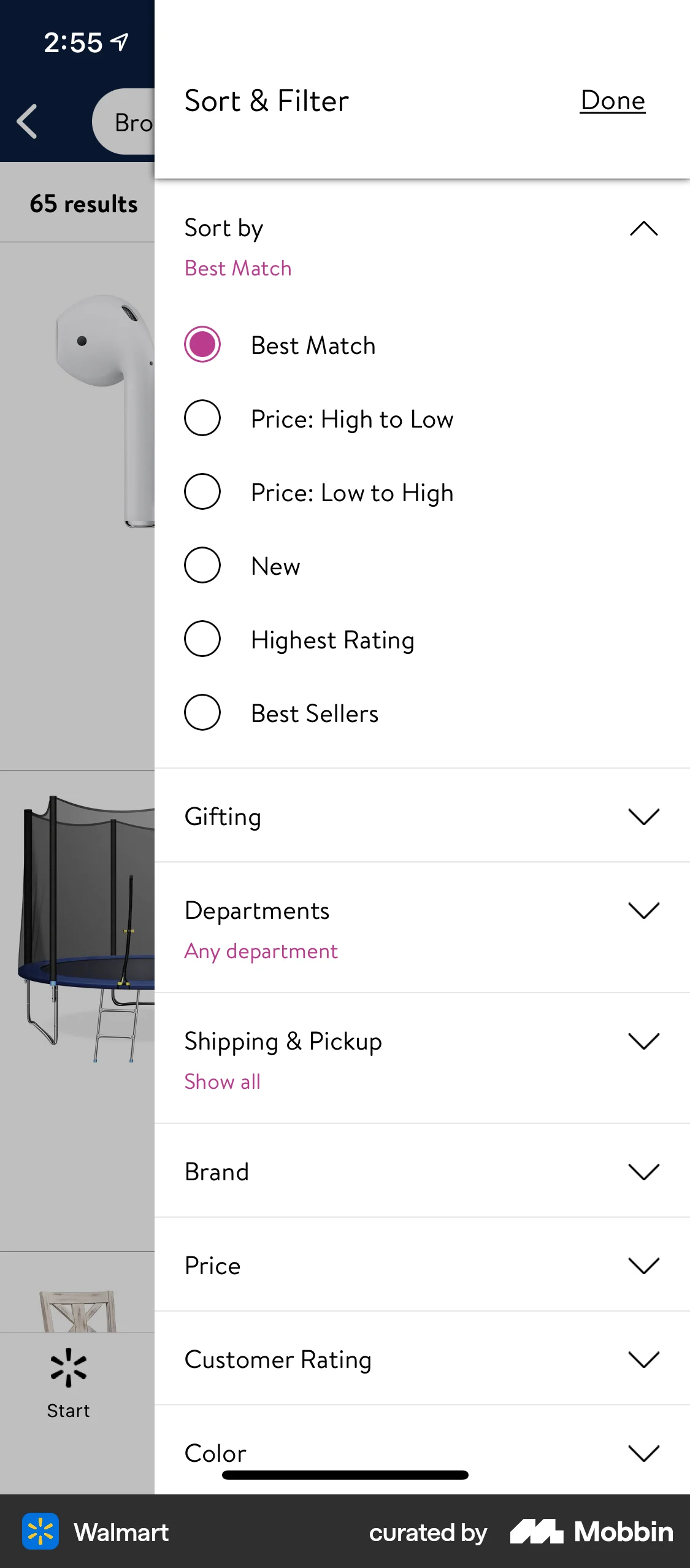This screenshot has width=690, height=1568.
Task: Expand the Gifting section
Action: coord(643,817)
